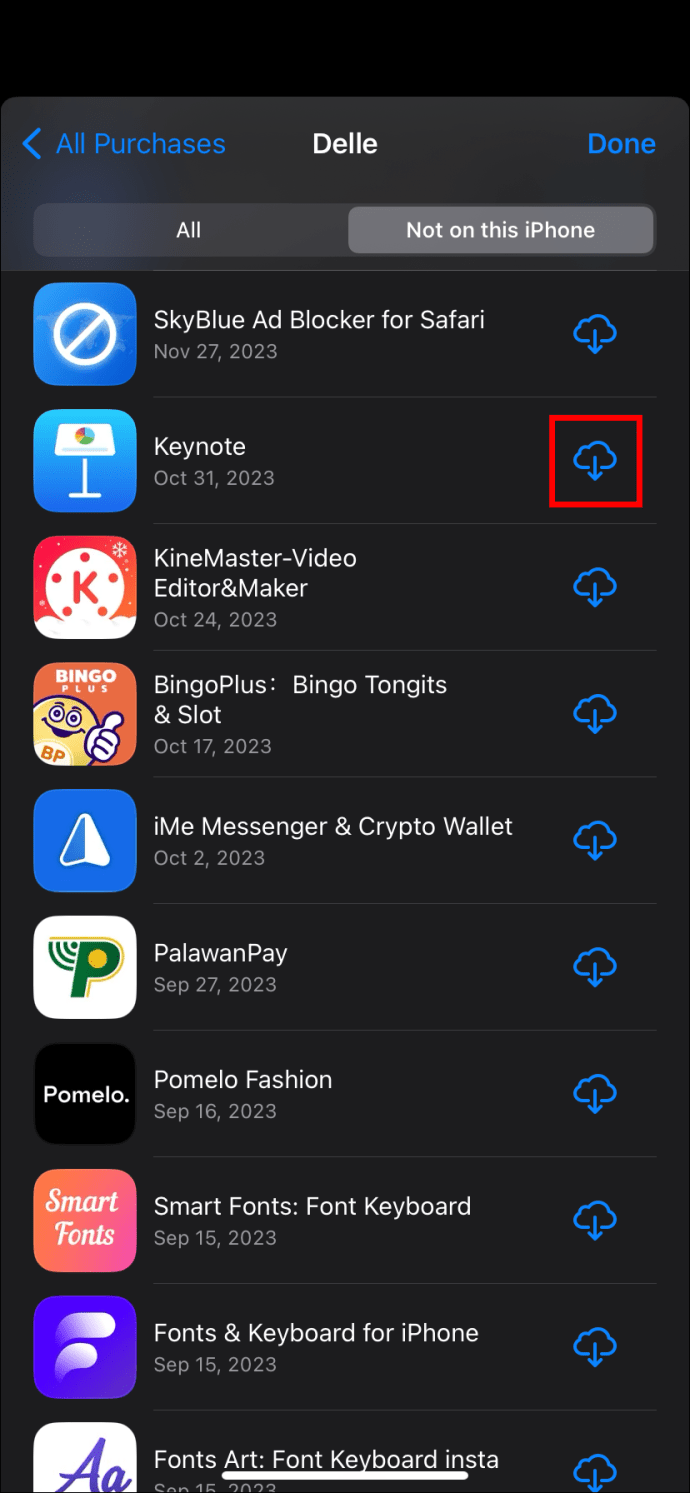Download Fonts & Keyboard for iPhone

point(595,1346)
